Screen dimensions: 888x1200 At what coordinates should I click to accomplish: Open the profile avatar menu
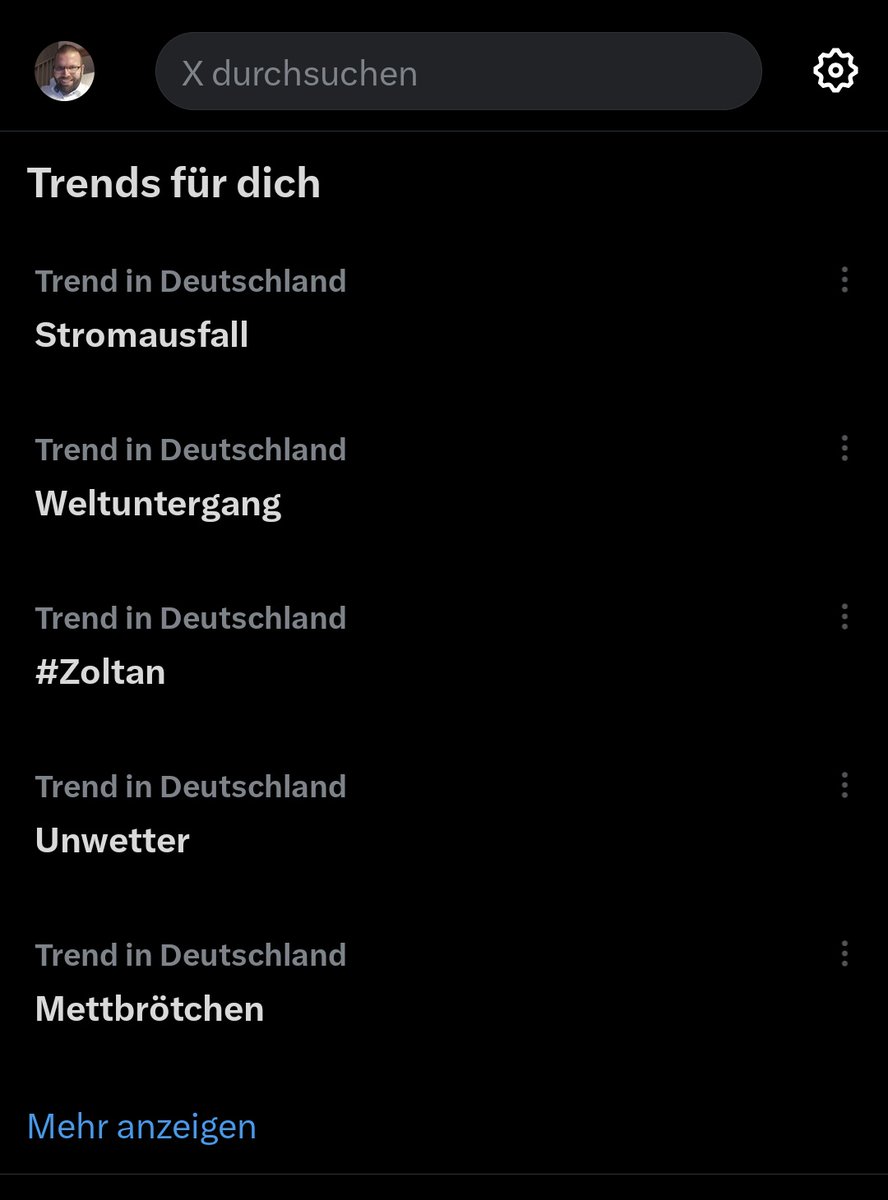[x=65, y=71]
